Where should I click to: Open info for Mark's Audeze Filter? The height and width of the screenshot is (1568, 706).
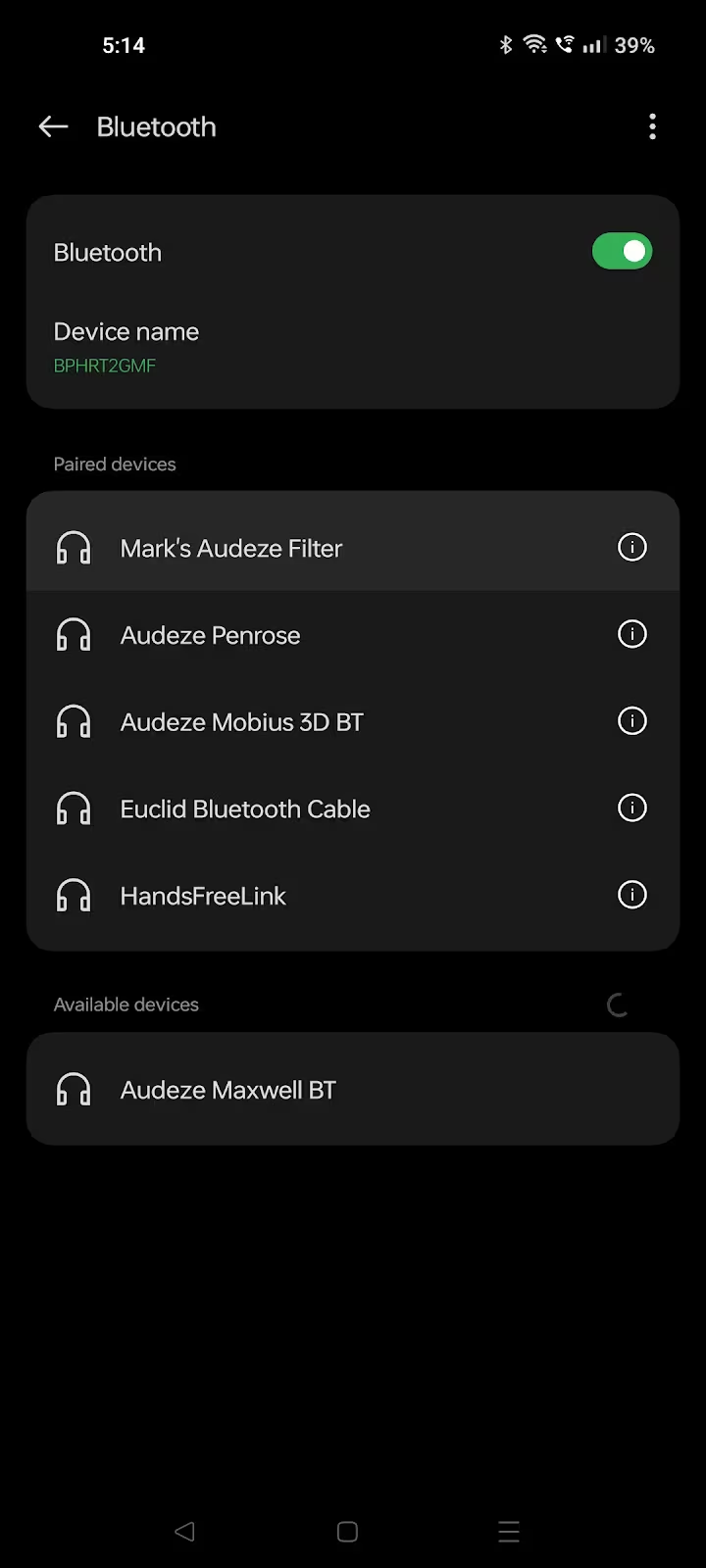pos(632,547)
